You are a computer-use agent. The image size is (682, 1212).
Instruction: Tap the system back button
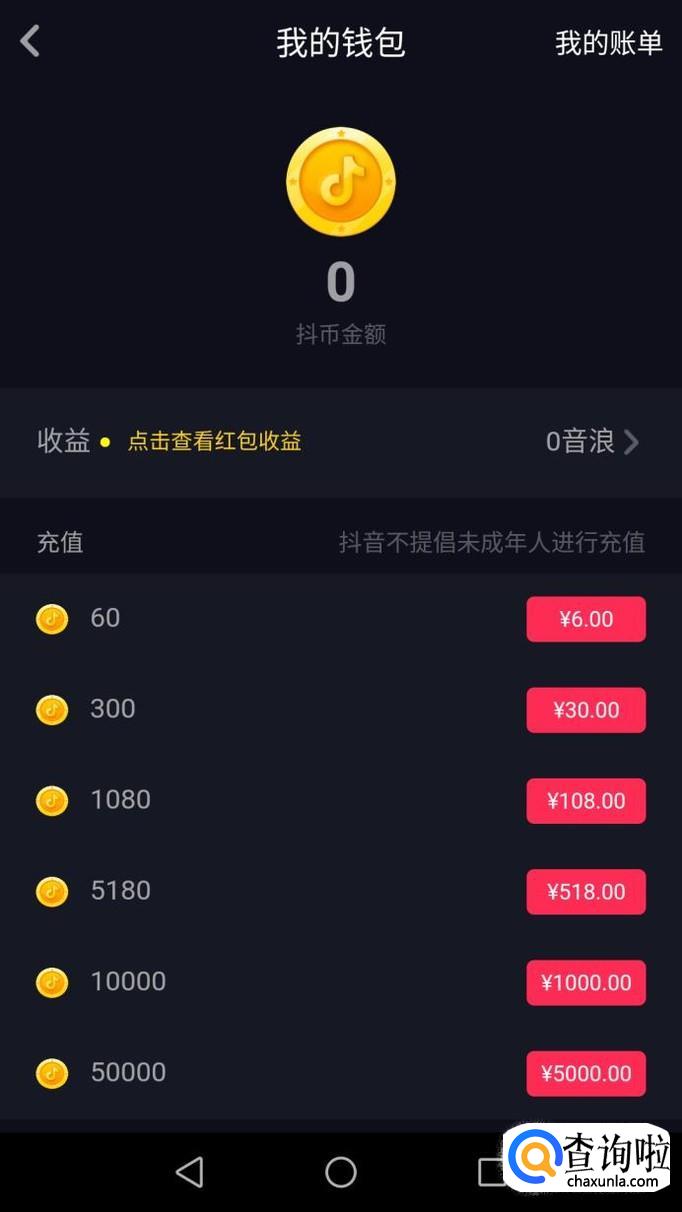(x=189, y=1172)
